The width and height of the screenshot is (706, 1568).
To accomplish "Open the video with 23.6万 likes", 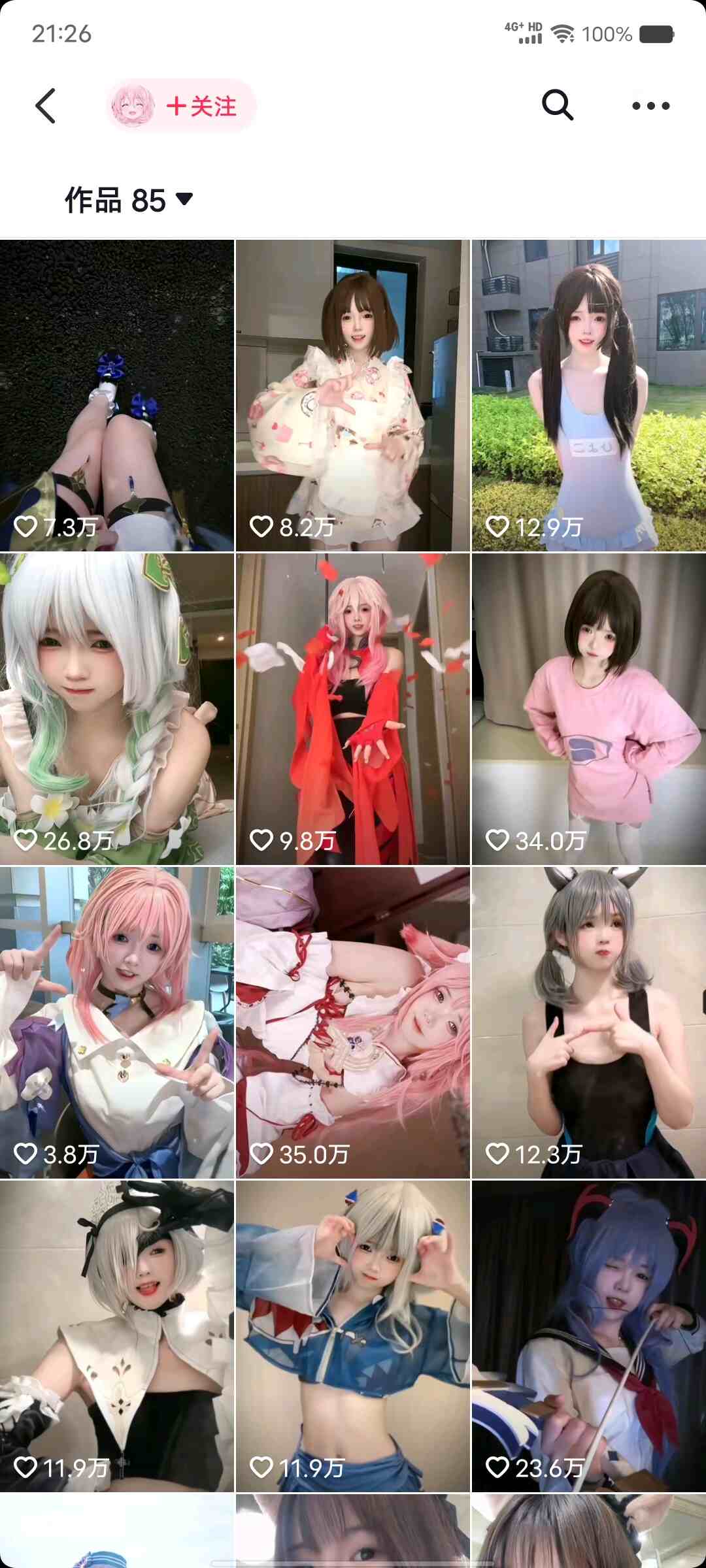I will tap(588, 1336).
